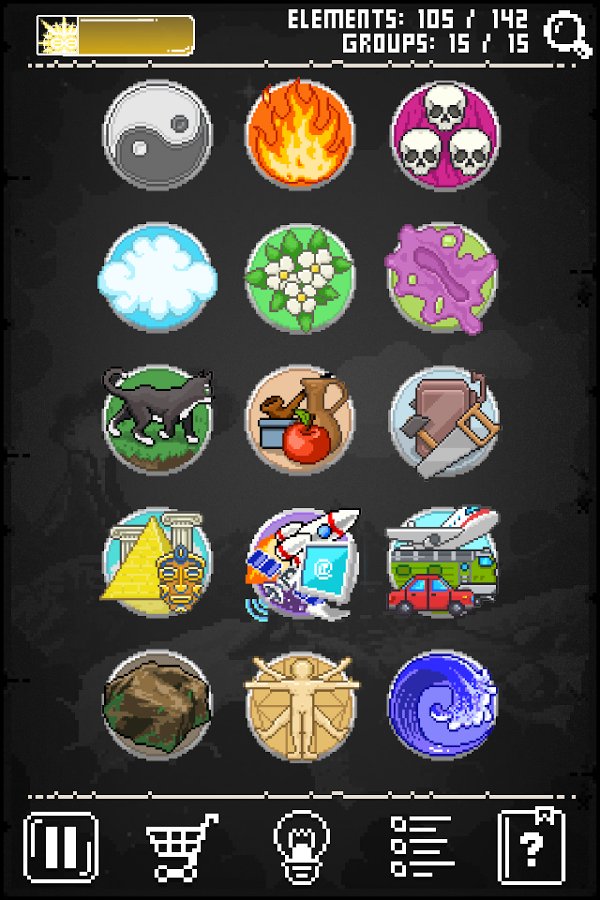This screenshot has width=600, height=900.
Task: Open the elements checklist
Action: pyautogui.click(x=420, y=846)
